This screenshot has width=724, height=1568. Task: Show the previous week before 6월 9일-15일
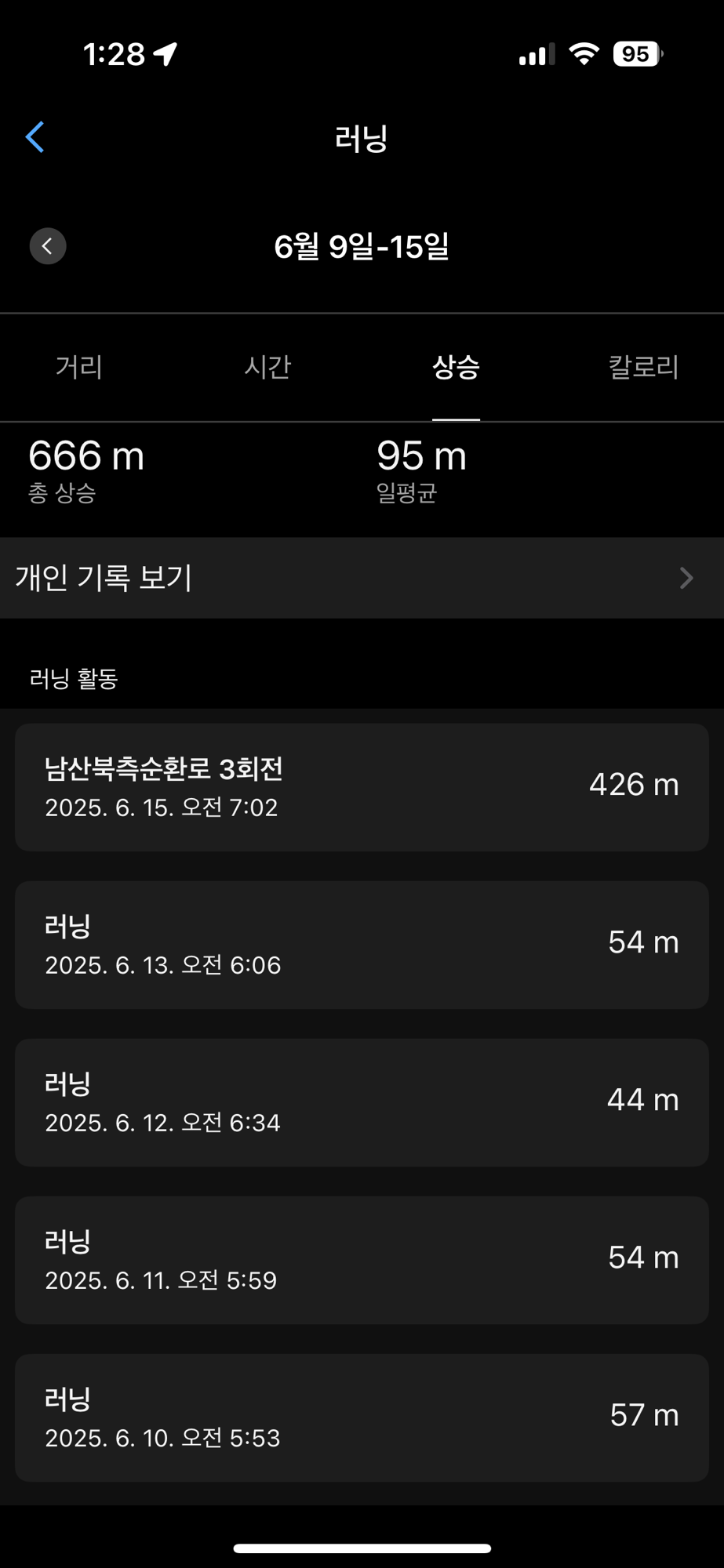(x=48, y=246)
